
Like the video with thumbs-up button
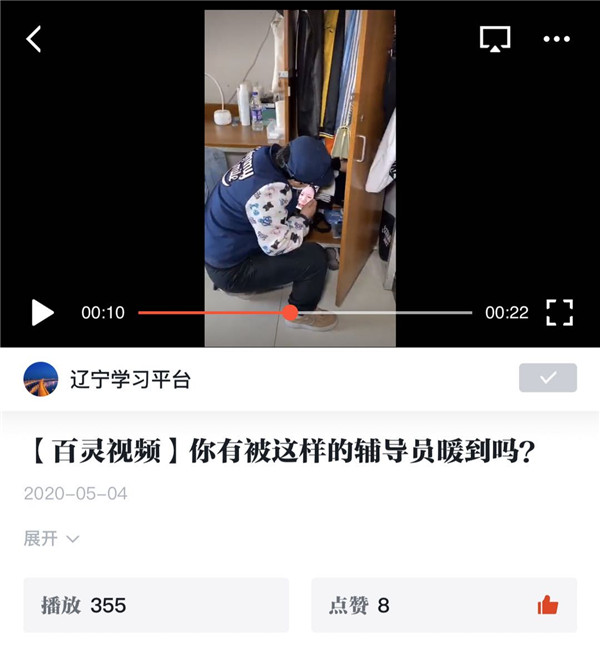click(547, 605)
